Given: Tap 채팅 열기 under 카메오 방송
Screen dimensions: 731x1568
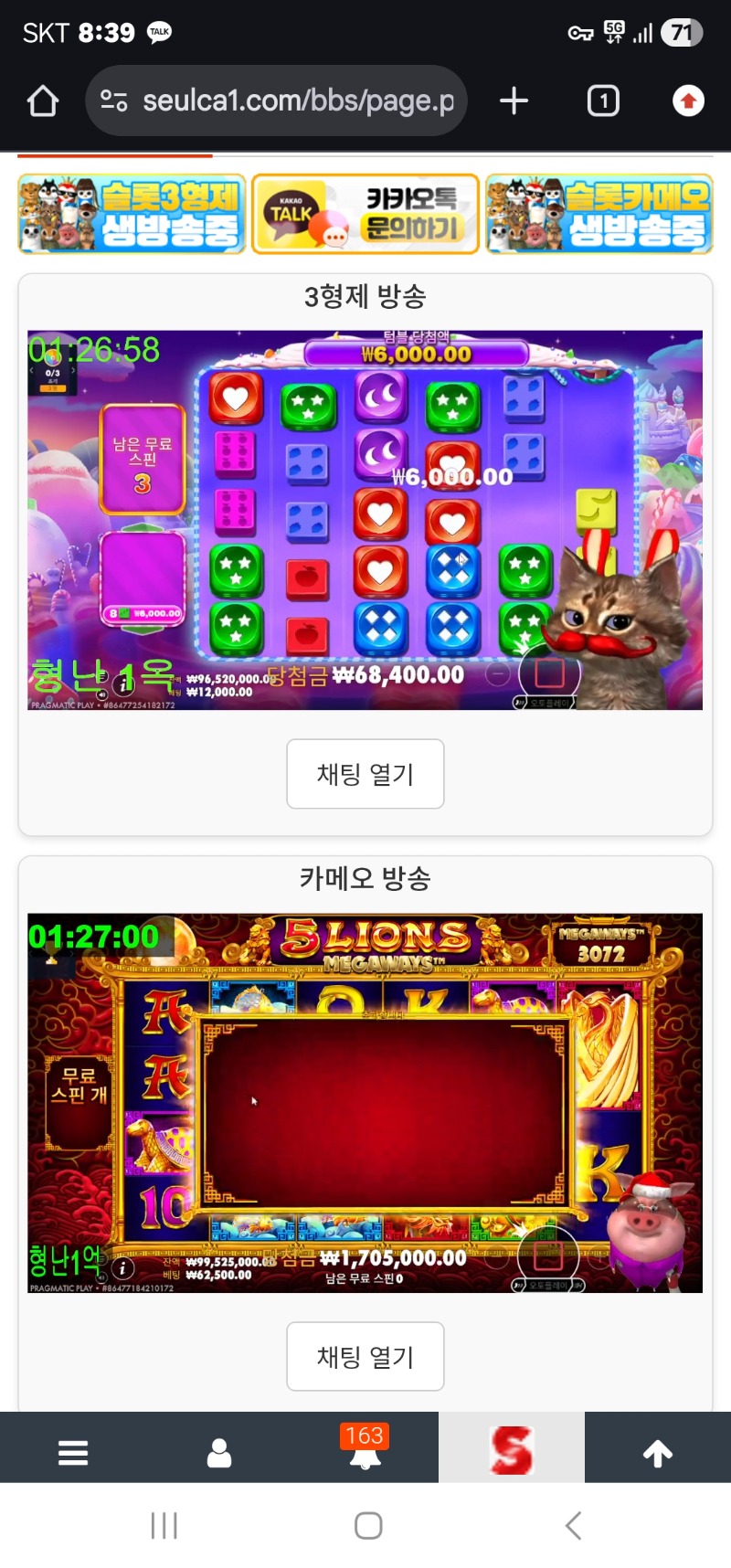Looking at the screenshot, I should click(x=365, y=1356).
